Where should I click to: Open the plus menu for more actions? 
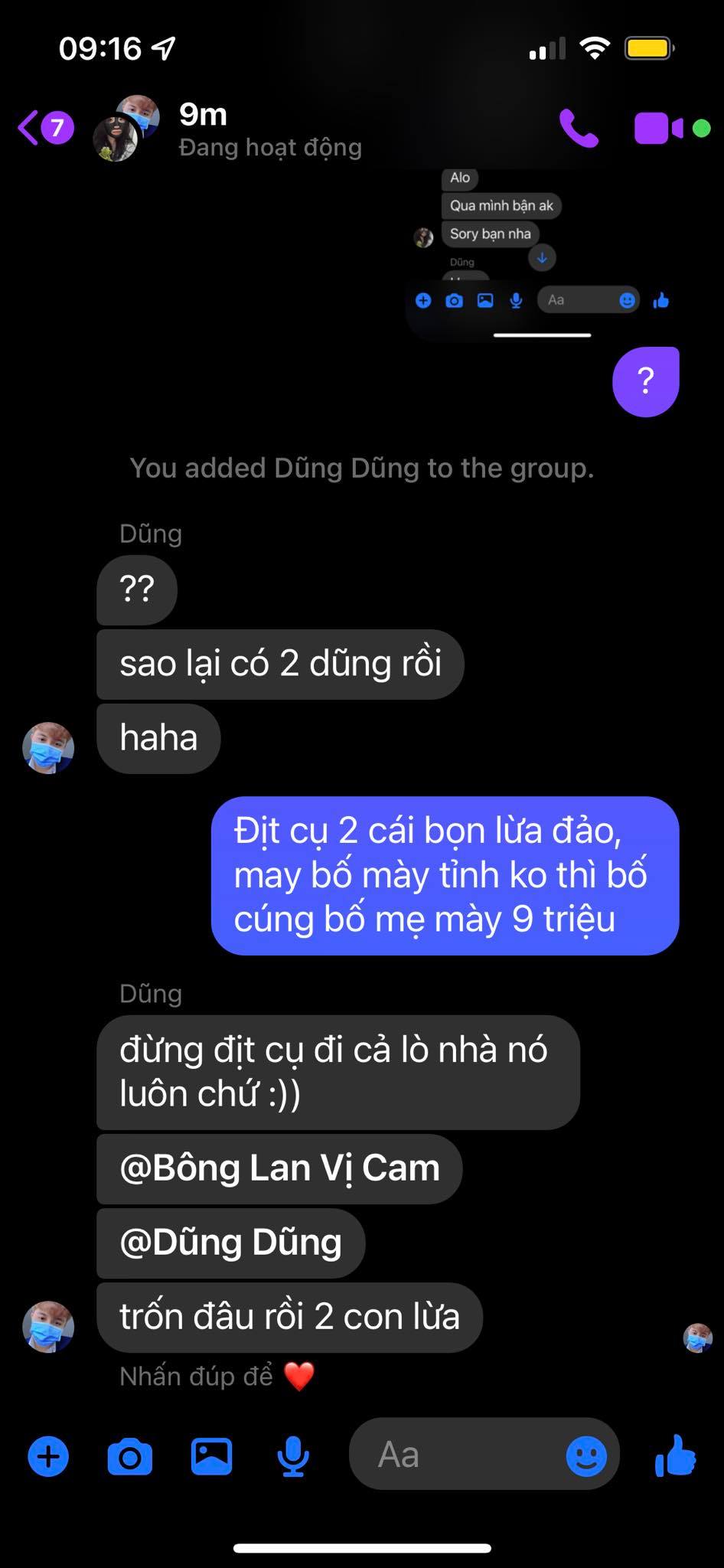point(48,1456)
